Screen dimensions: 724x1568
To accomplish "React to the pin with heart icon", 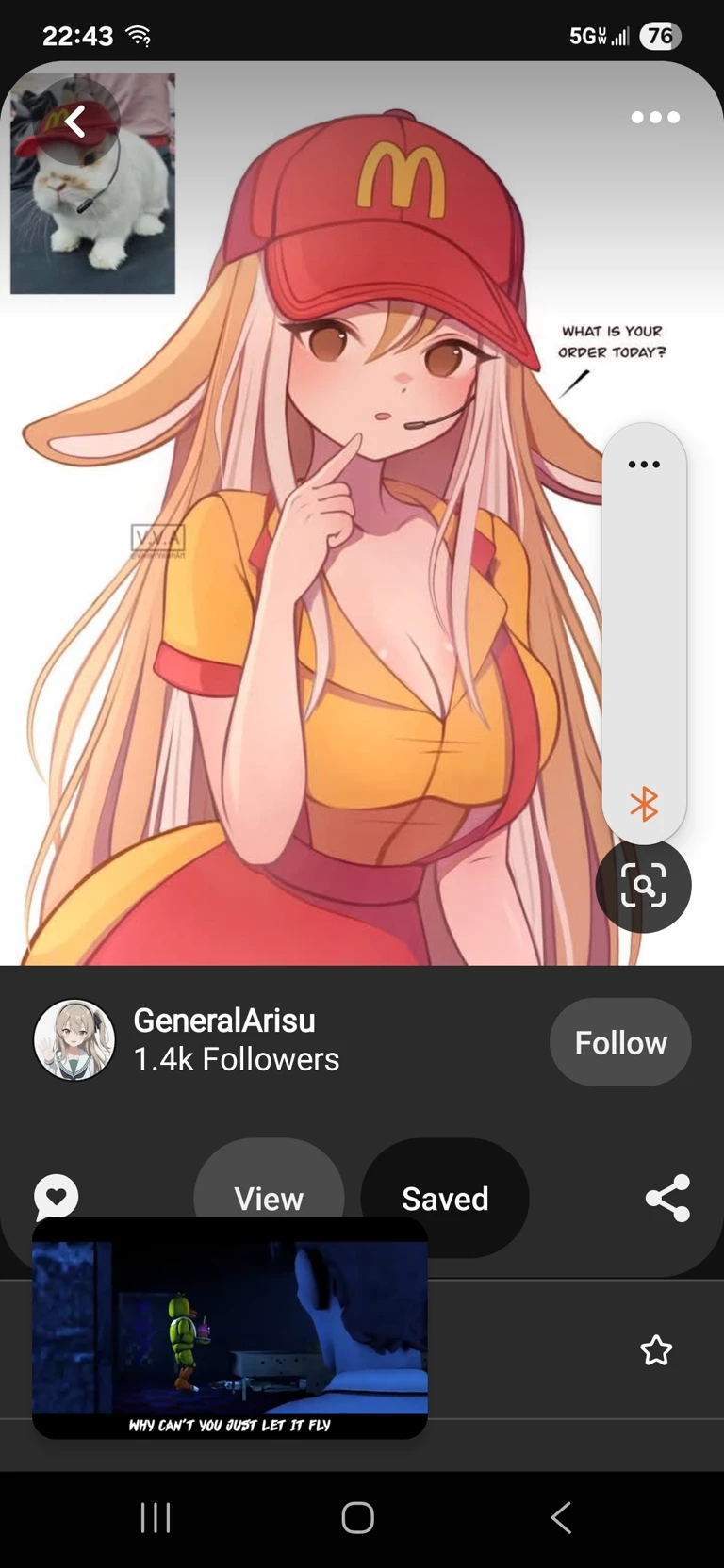I will pos(57,1197).
